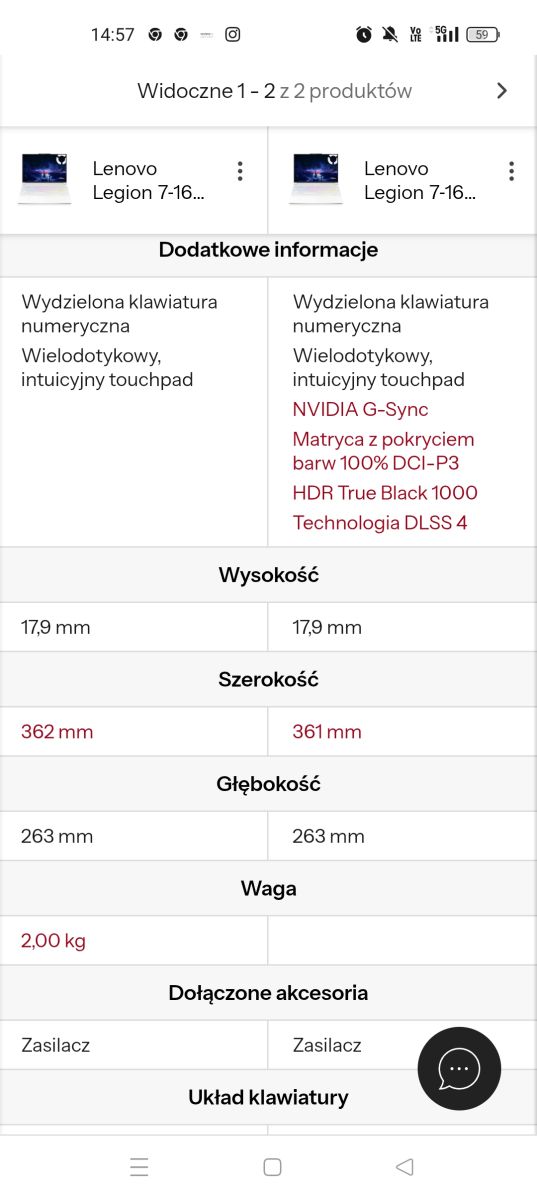Go to the system home screen
This screenshot has height=1200, width=537.
click(x=272, y=1167)
